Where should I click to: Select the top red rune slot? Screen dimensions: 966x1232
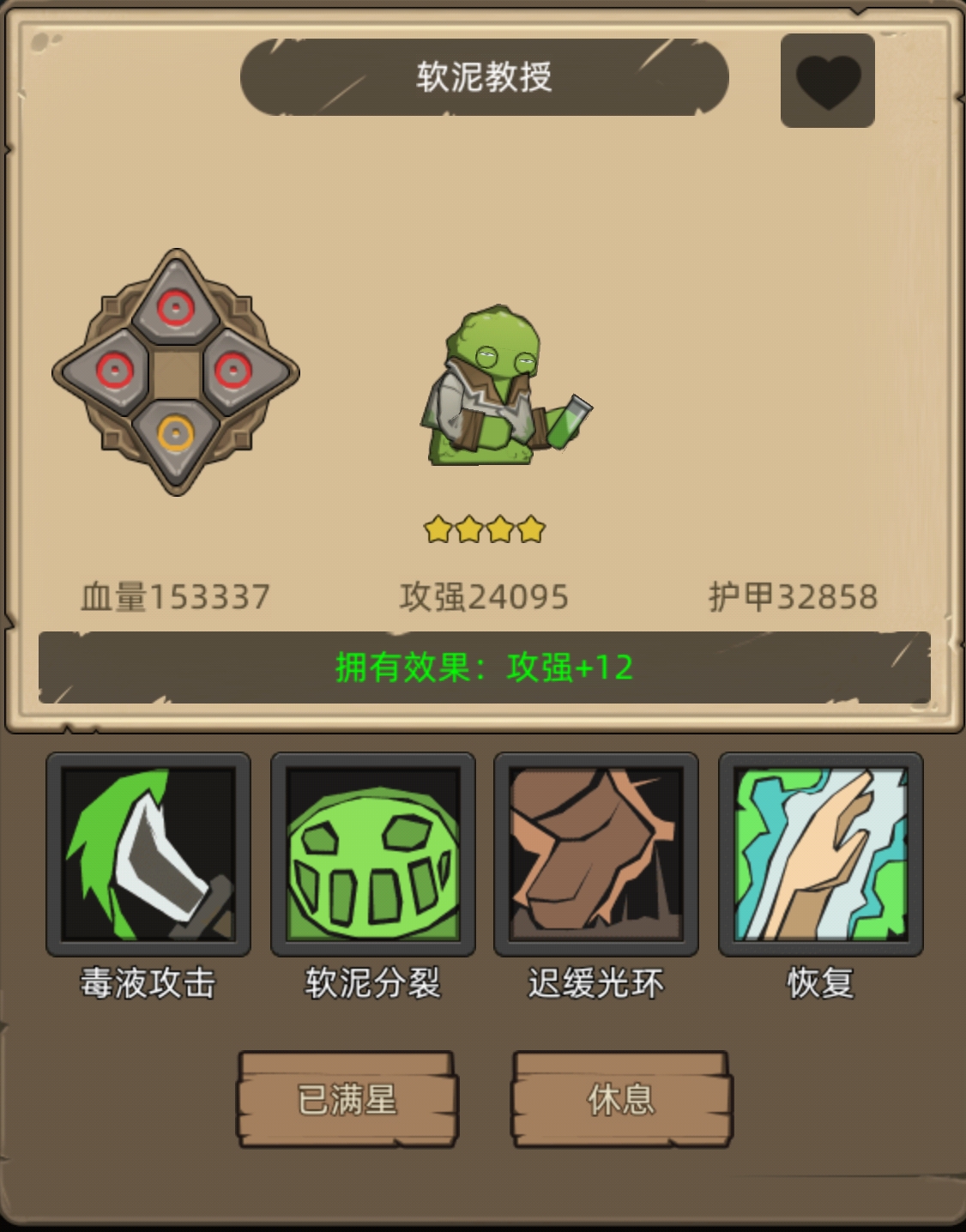176,308
